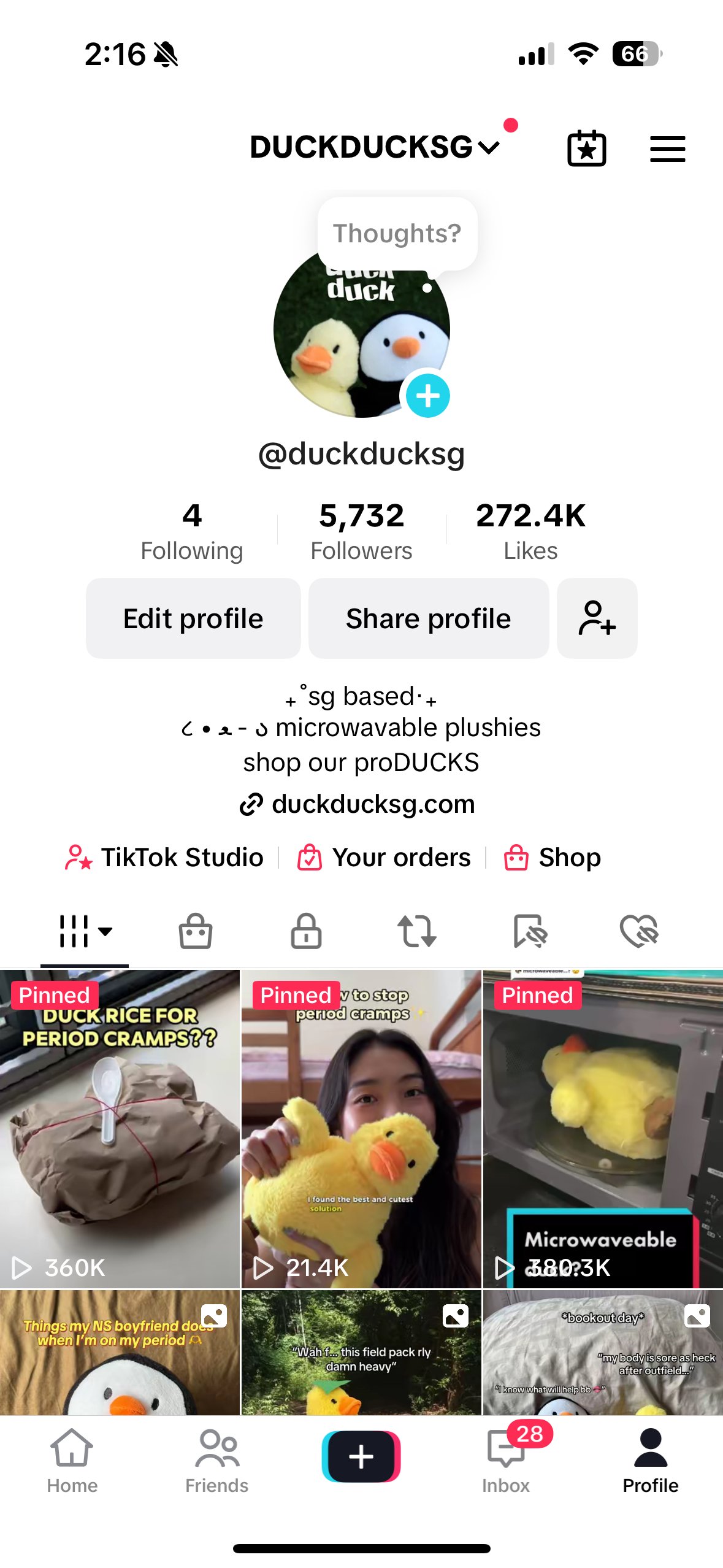Edit profile

click(x=193, y=618)
